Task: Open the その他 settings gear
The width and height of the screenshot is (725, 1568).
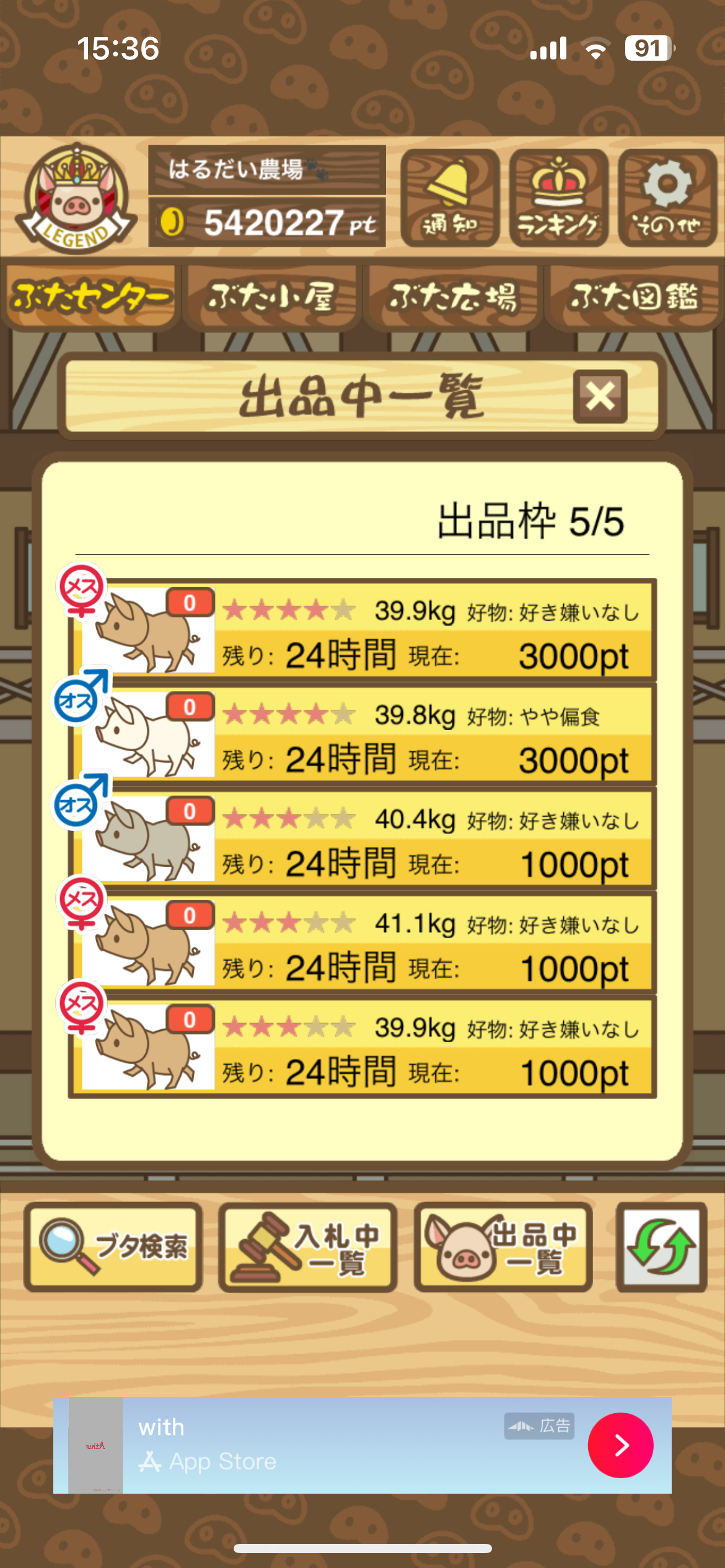Action: [x=667, y=198]
